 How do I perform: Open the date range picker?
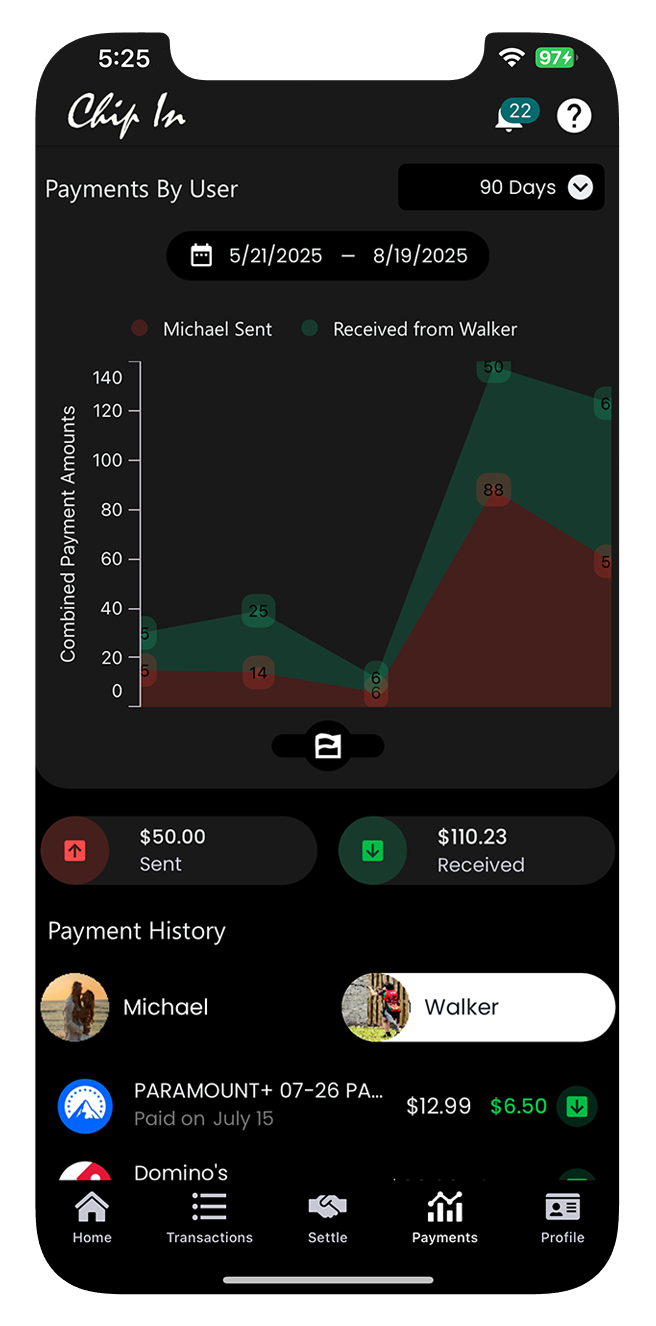click(x=328, y=256)
